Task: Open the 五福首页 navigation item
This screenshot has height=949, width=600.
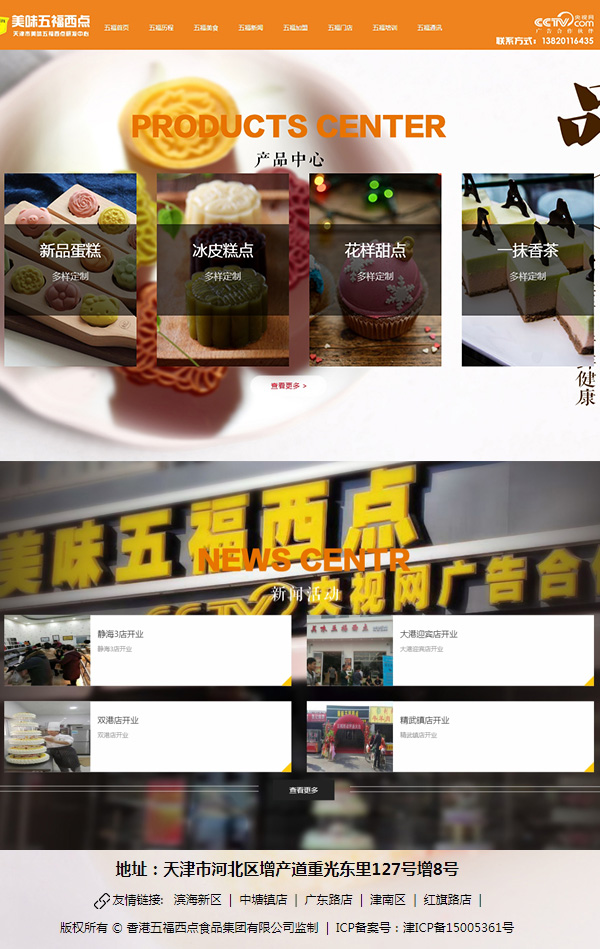Action: [116, 28]
